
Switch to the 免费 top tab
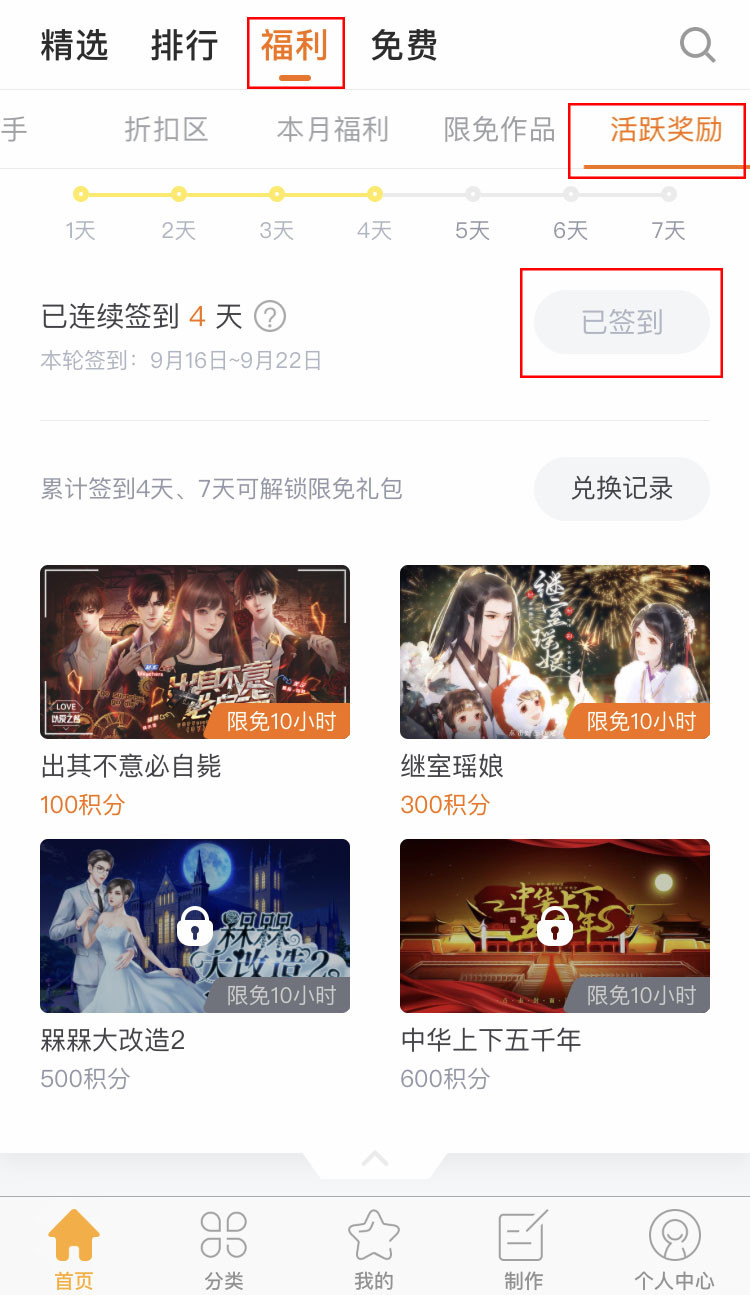point(404,45)
